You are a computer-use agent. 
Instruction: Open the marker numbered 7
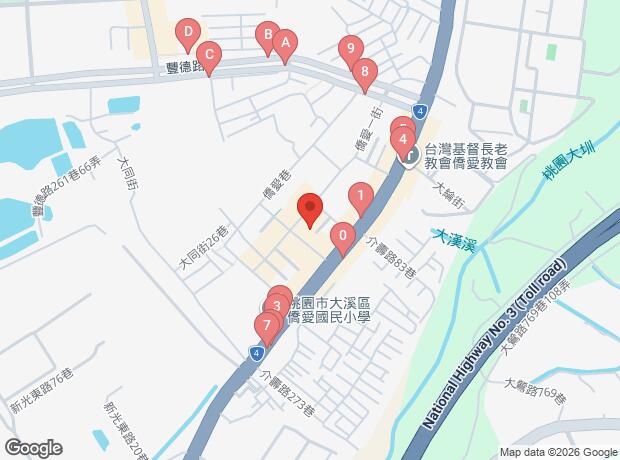tap(266, 325)
